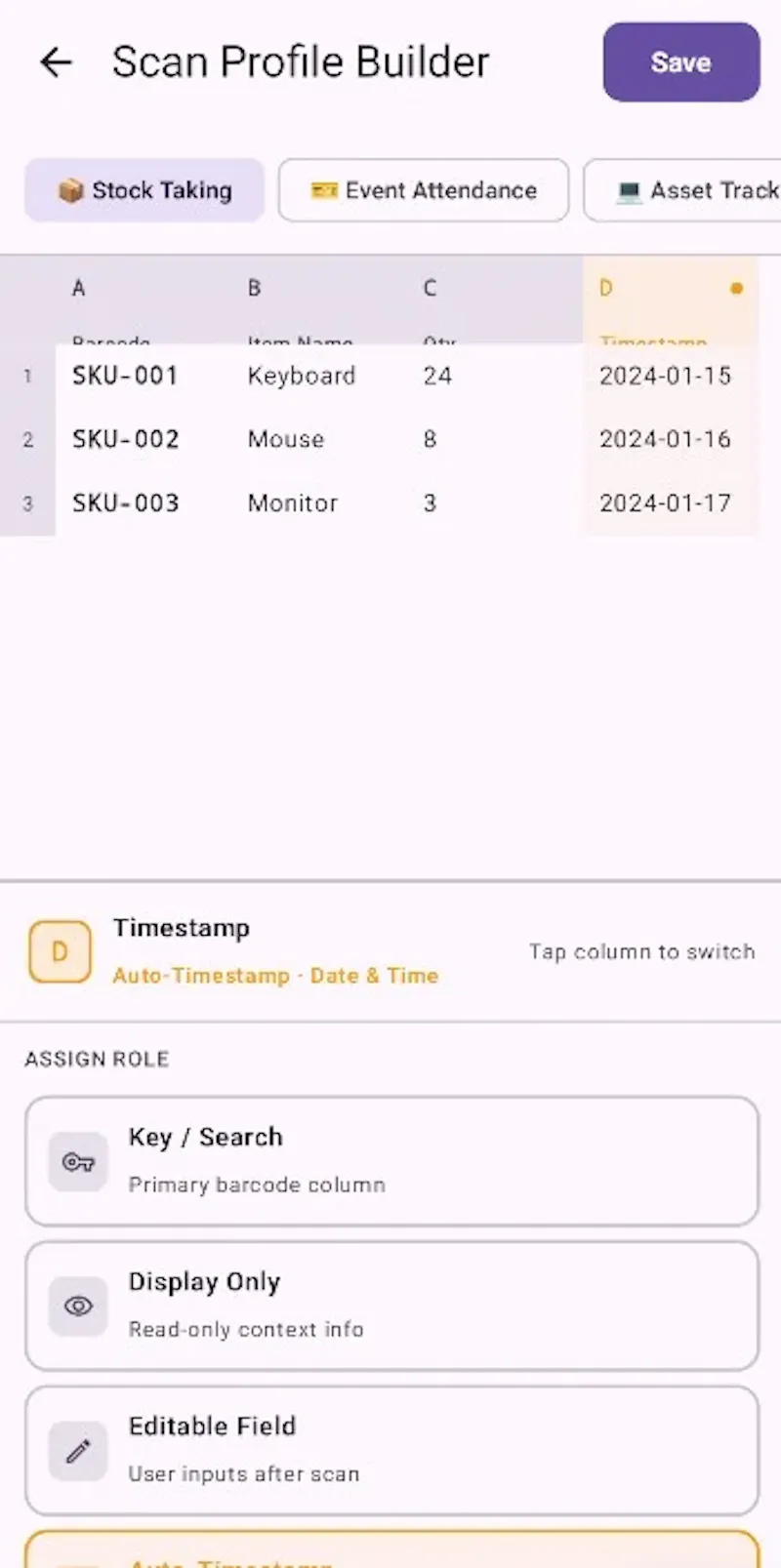Assign the Auto-Timestamp role
781x1568 pixels.
pyautogui.click(x=391, y=1549)
